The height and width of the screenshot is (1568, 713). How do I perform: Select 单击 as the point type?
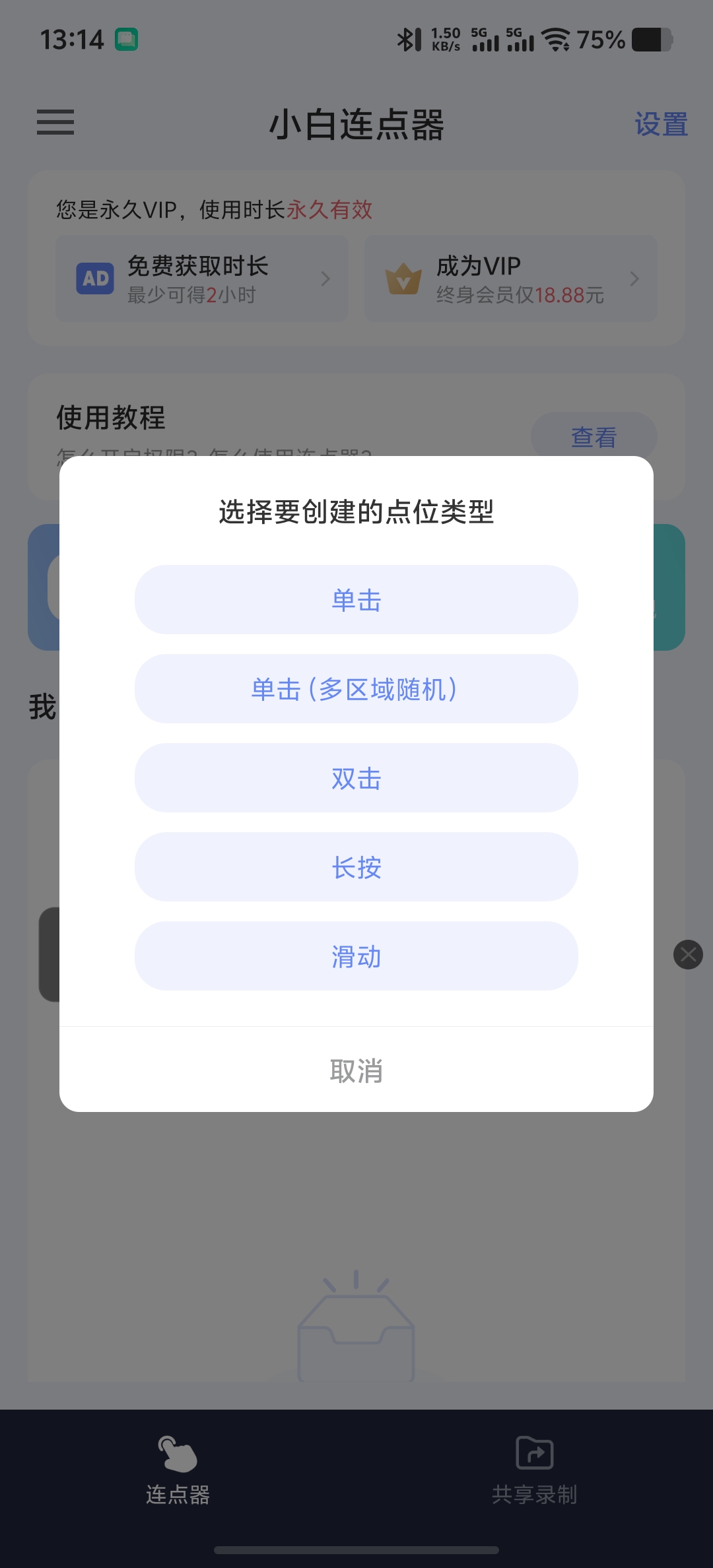tap(356, 599)
